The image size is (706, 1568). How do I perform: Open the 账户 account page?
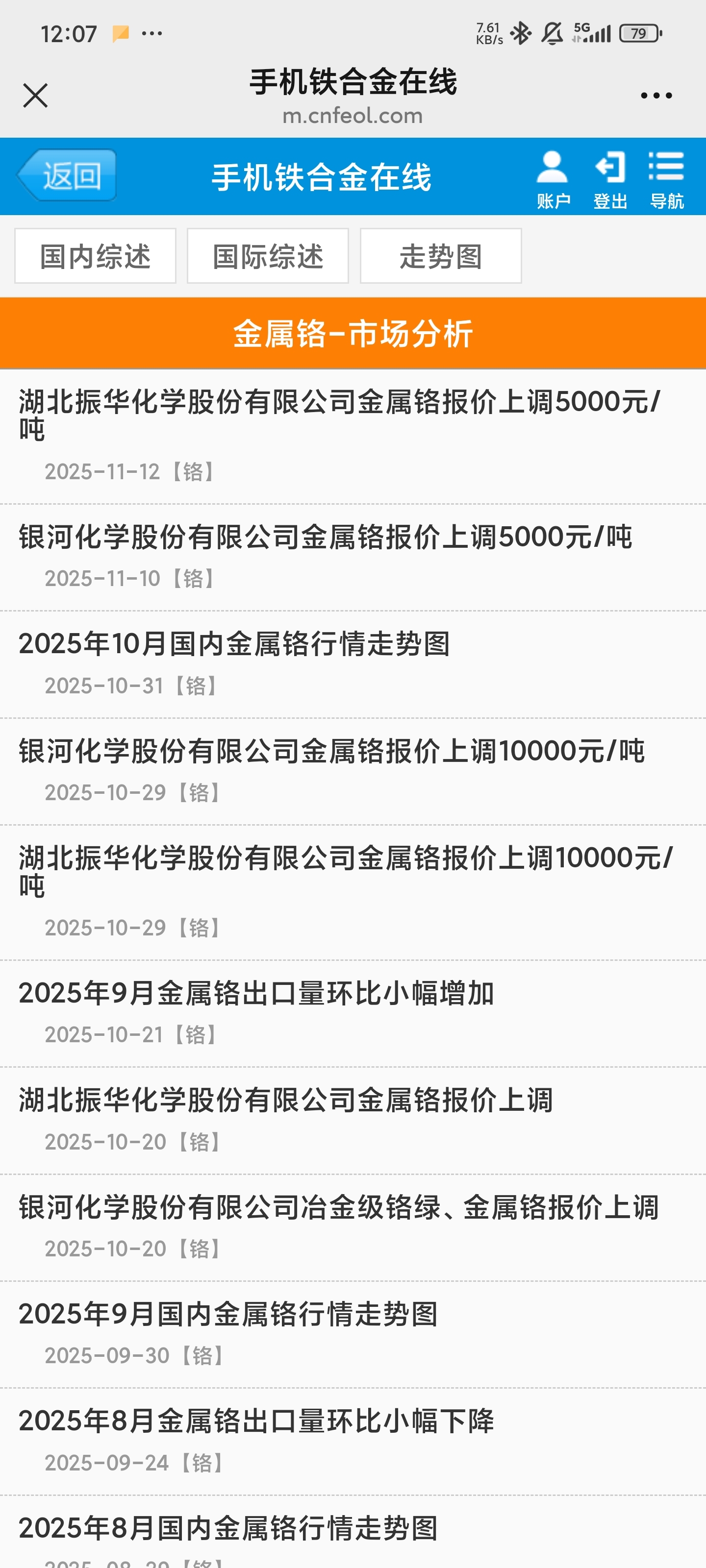click(x=553, y=179)
